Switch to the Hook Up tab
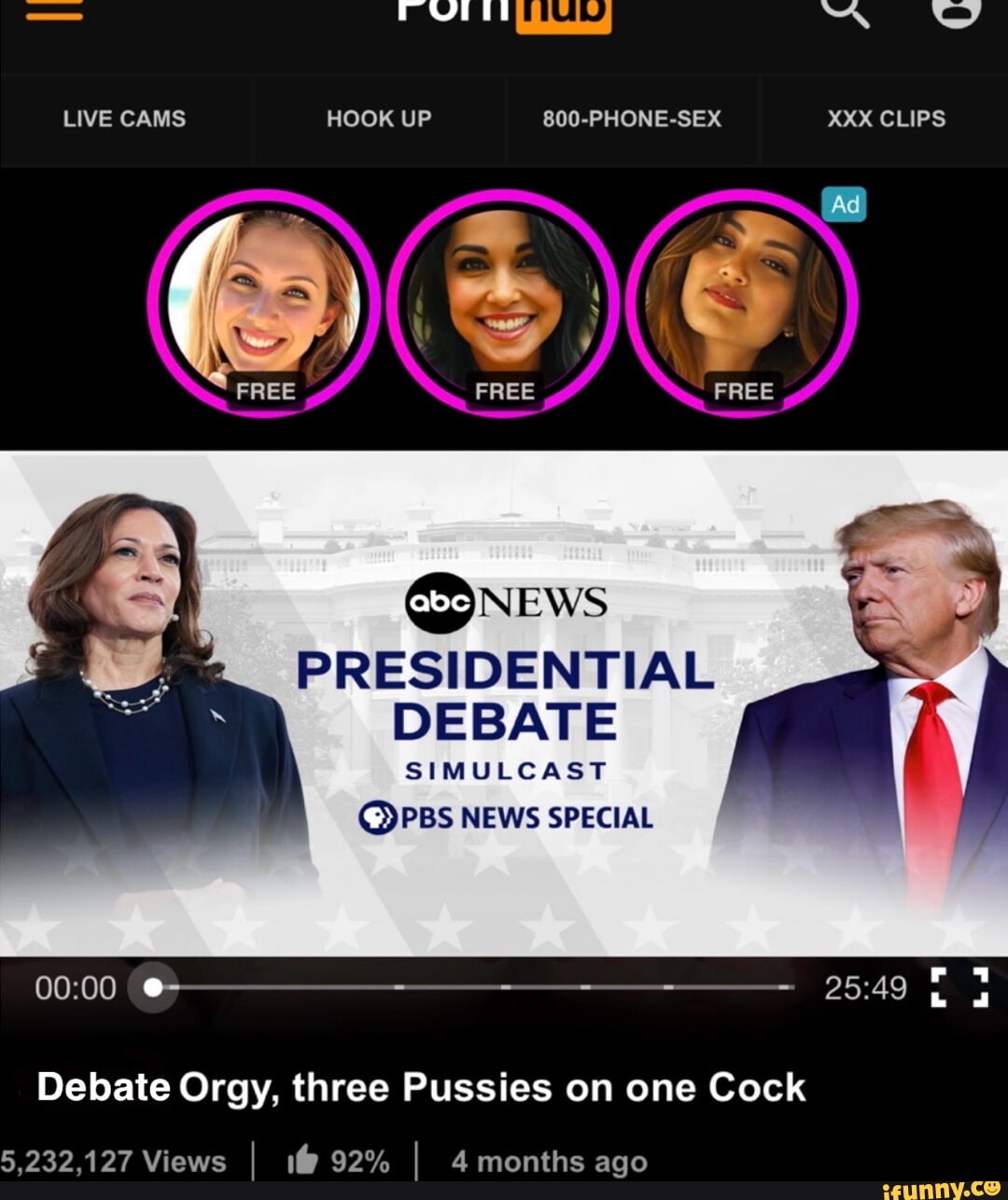The height and width of the screenshot is (1200, 1008). (x=379, y=119)
